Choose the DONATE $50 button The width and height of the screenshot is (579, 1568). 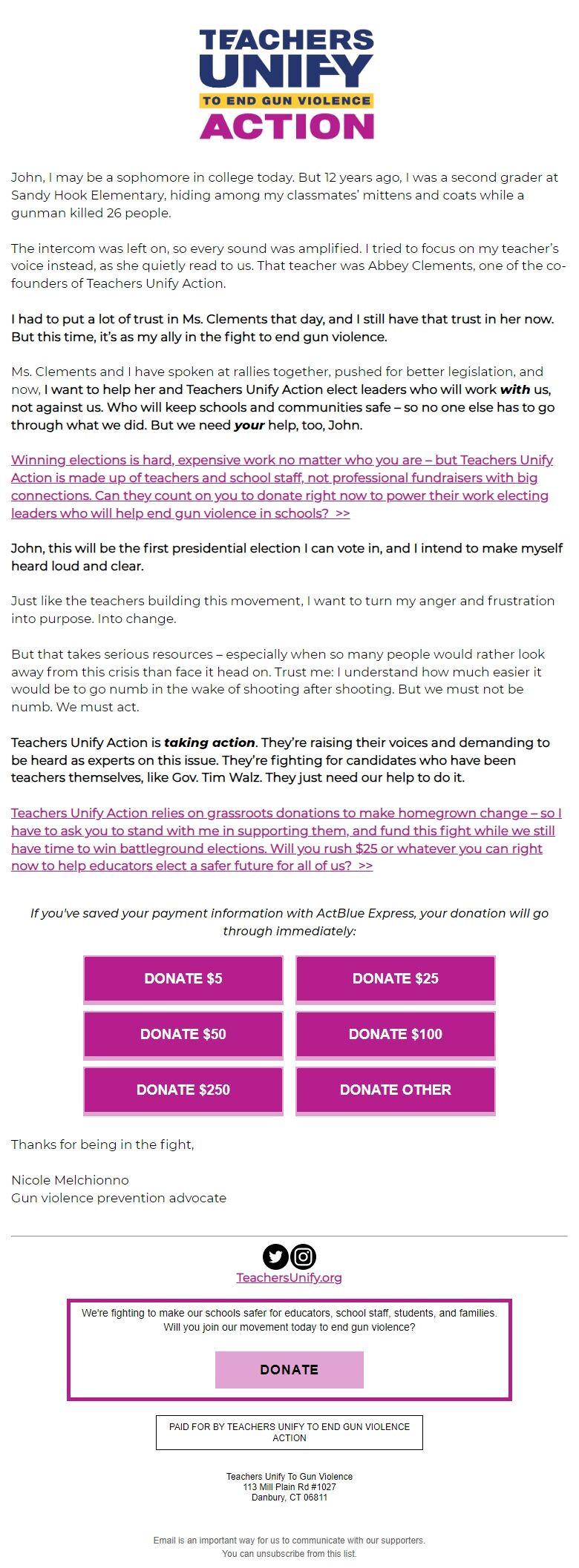click(x=183, y=1034)
